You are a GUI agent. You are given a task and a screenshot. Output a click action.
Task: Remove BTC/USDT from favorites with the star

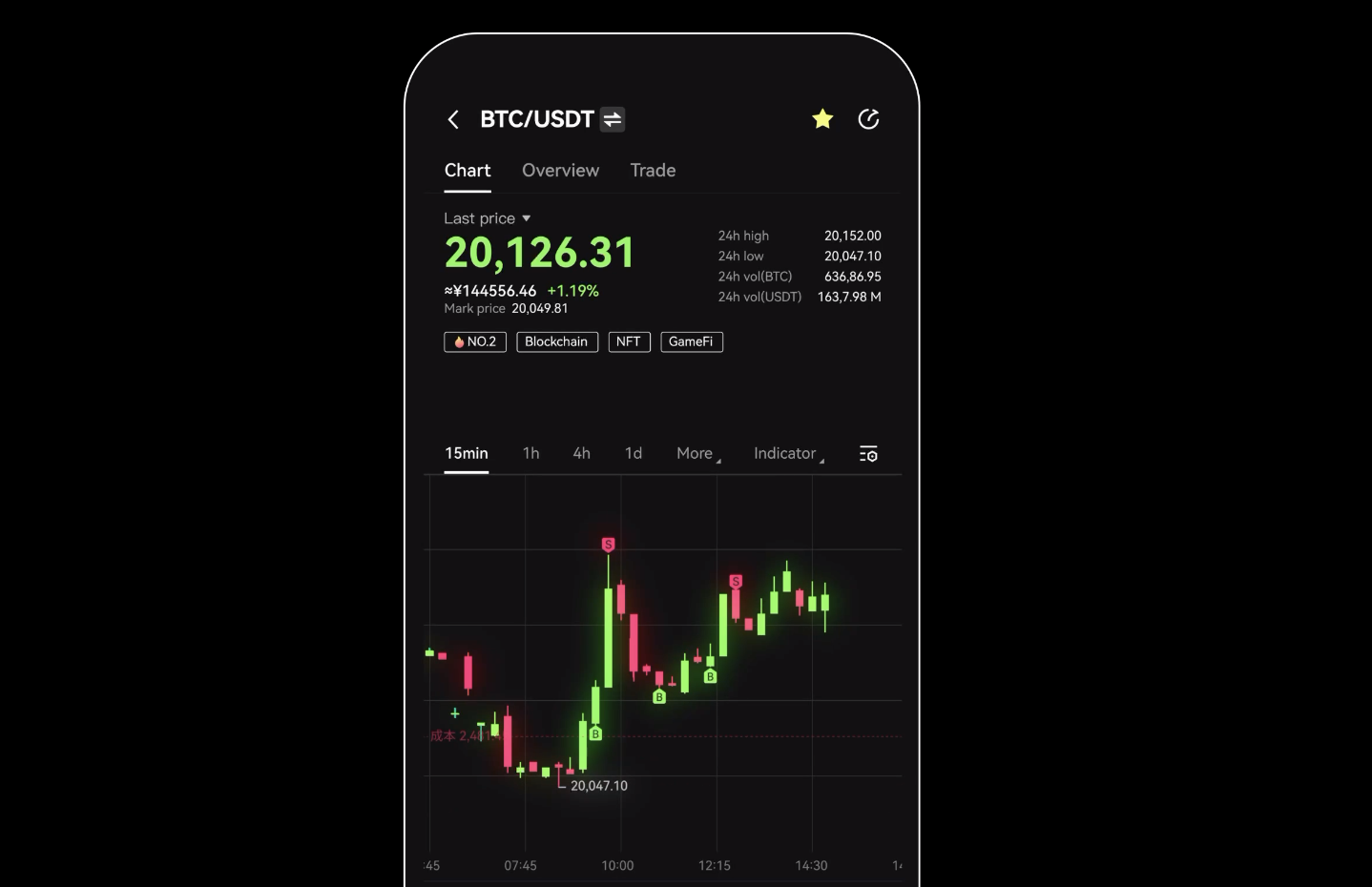(822, 119)
